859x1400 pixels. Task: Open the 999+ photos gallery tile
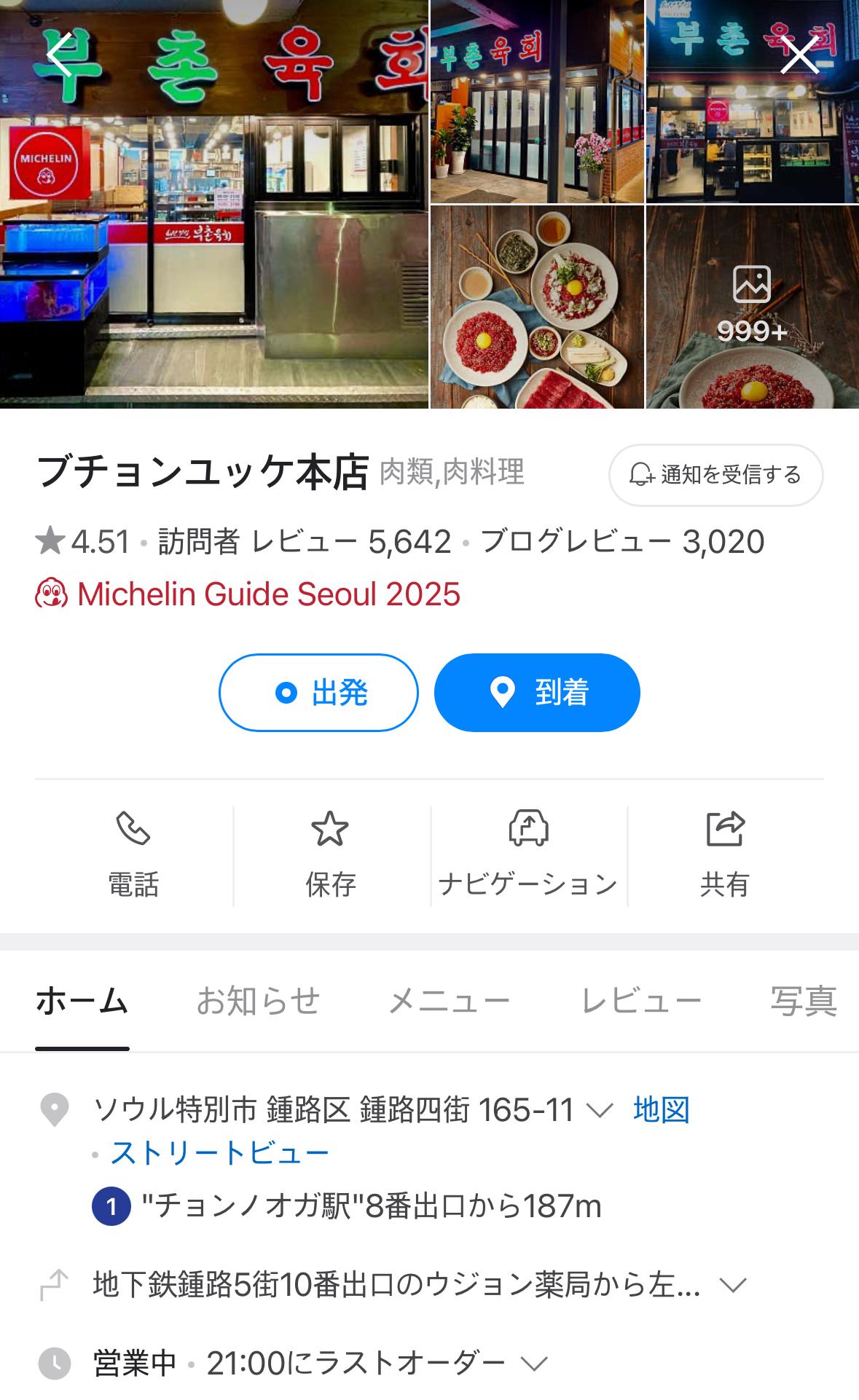click(752, 307)
